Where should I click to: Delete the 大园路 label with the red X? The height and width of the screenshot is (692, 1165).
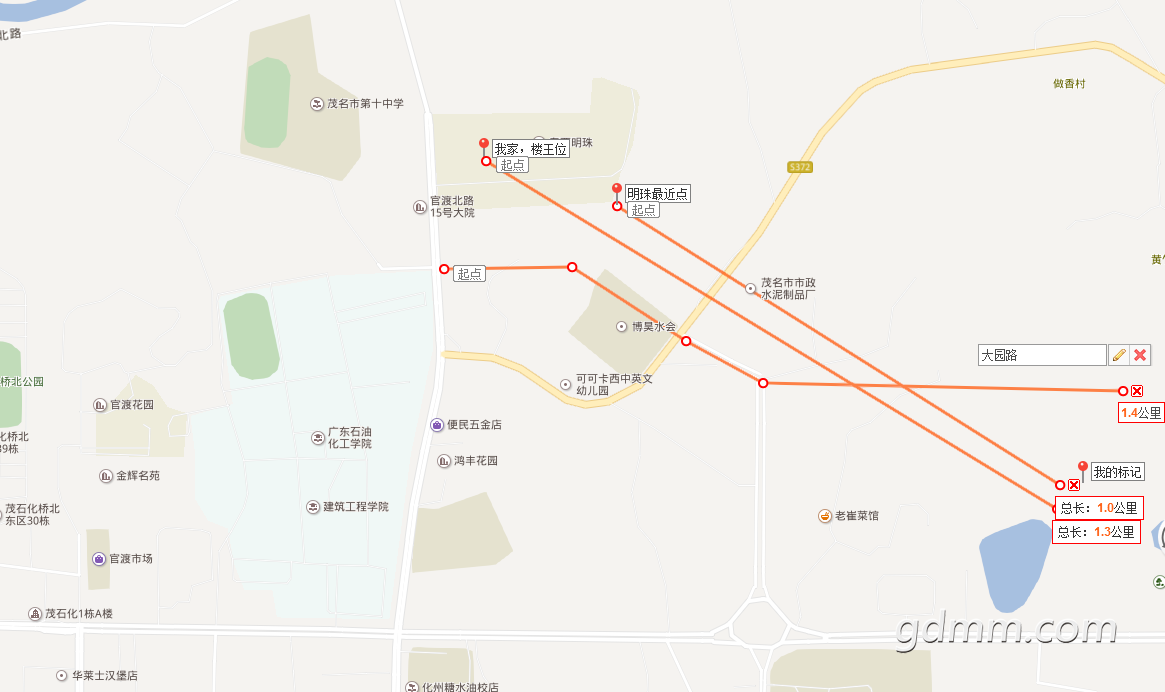1141,355
